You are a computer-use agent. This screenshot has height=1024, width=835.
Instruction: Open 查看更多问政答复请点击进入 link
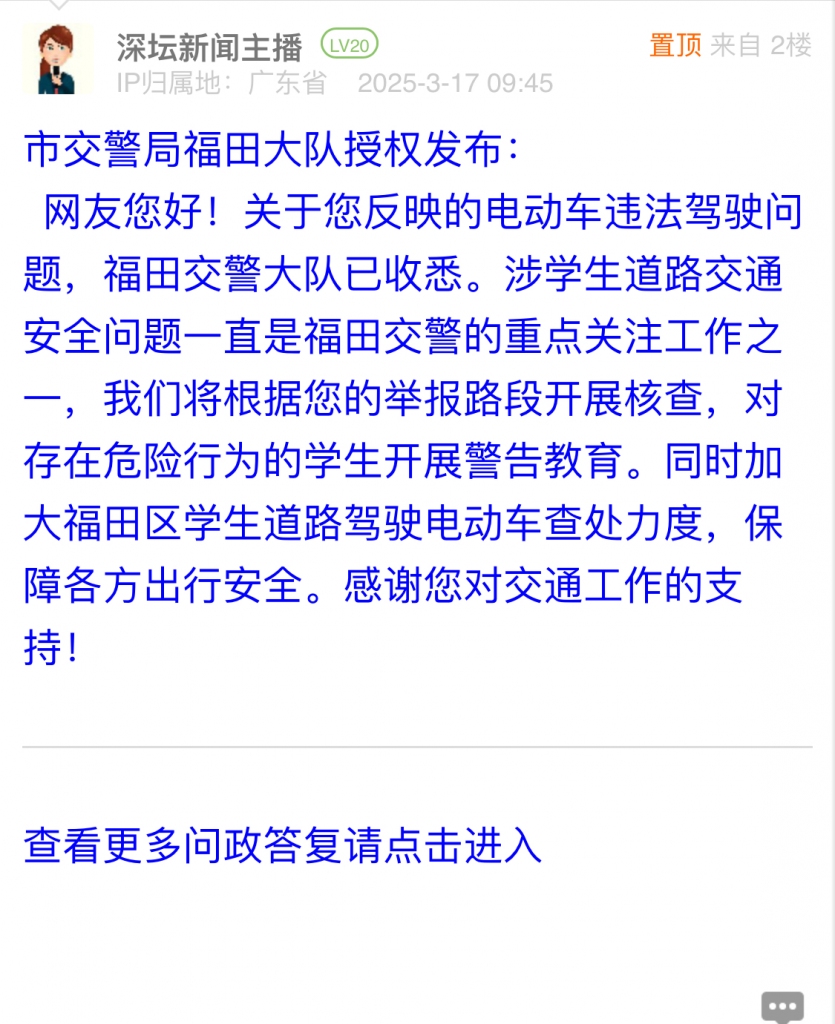click(x=282, y=846)
